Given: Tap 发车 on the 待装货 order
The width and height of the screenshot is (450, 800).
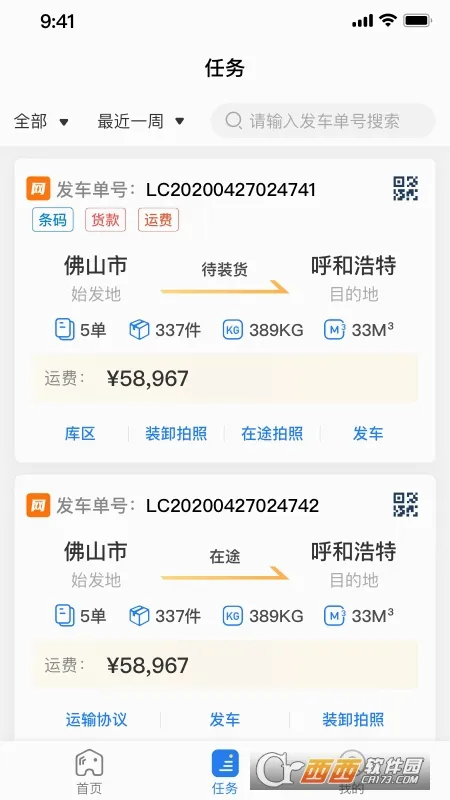Looking at the screenshot, I should point(368,434).
